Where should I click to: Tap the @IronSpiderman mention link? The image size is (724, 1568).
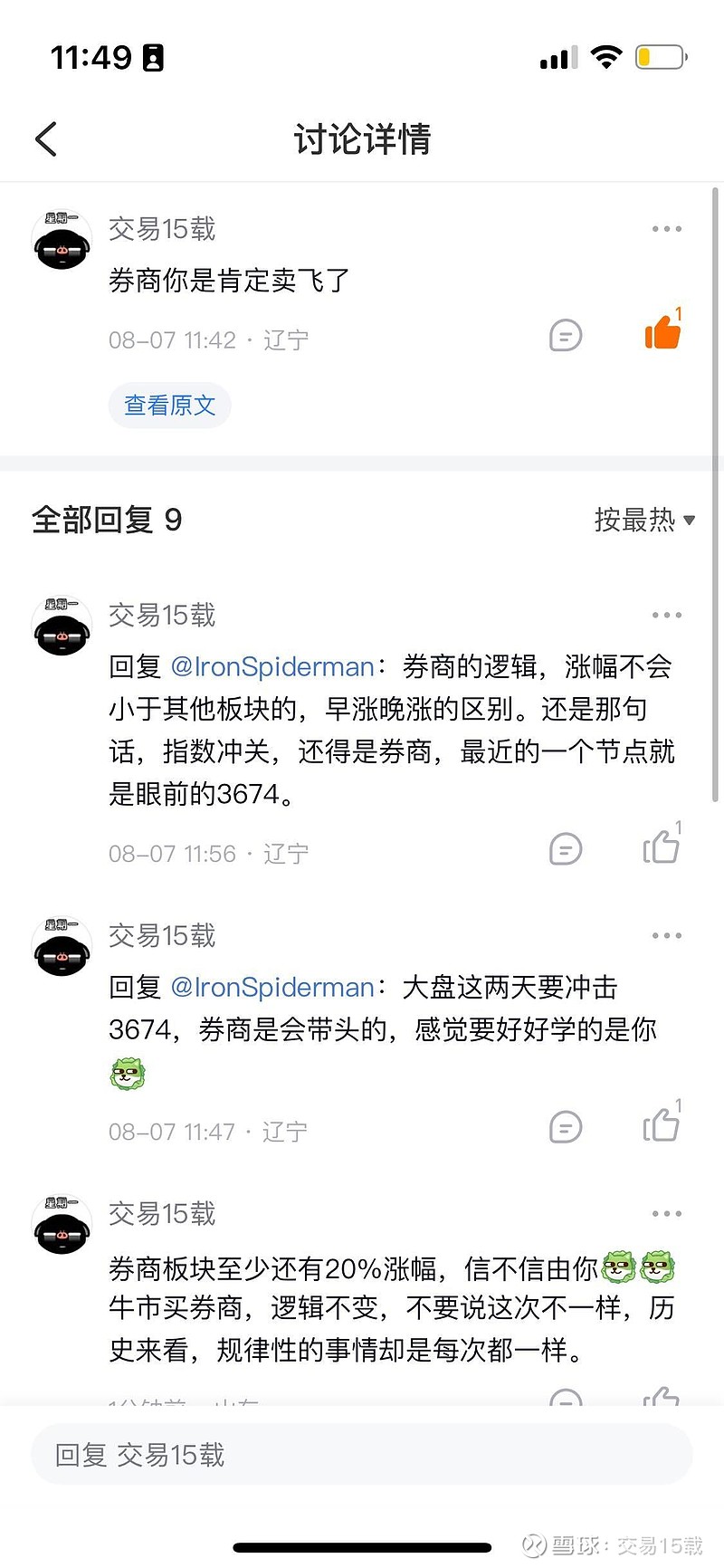point(274,666)
